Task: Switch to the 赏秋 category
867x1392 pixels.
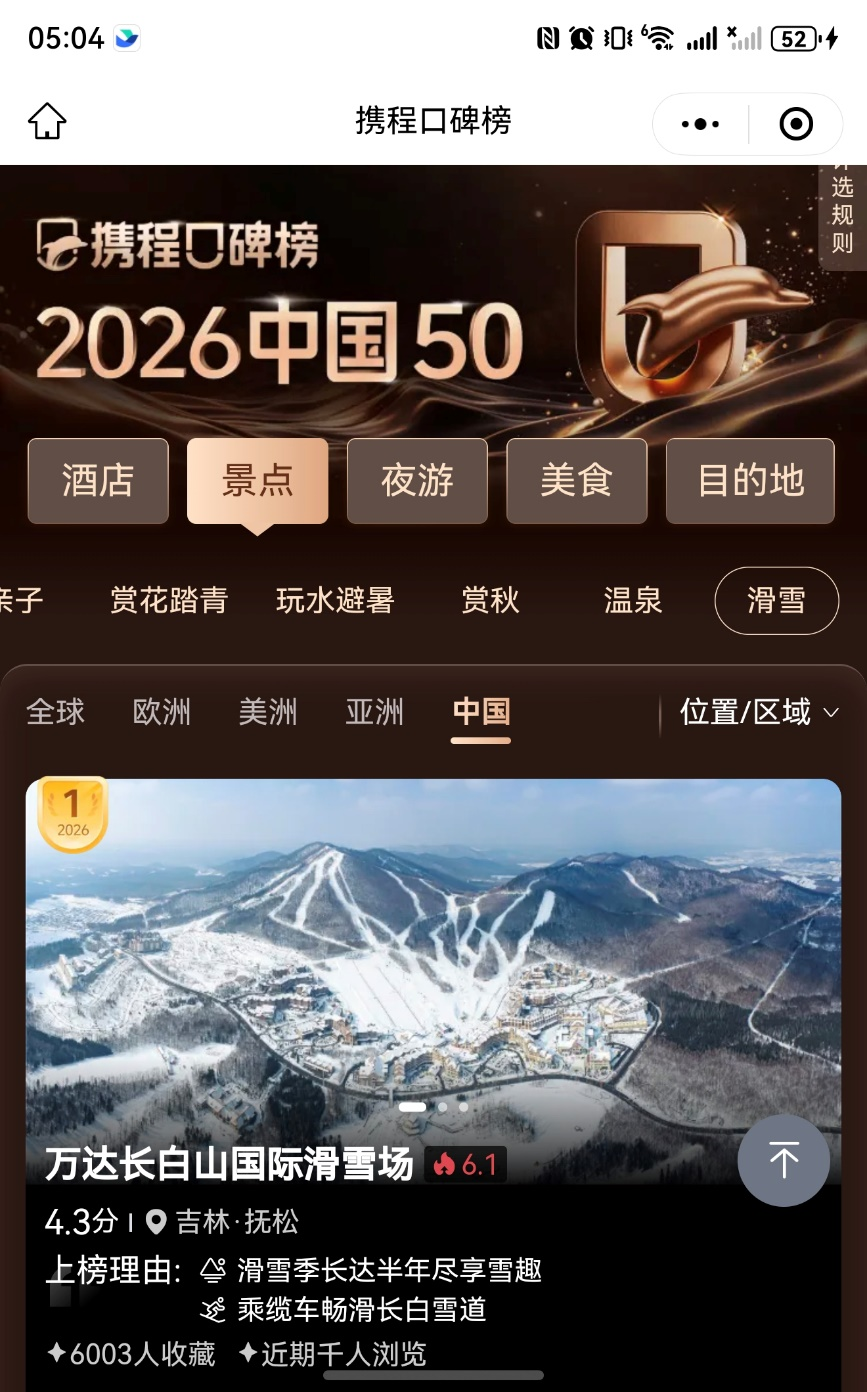Action: 490,600
